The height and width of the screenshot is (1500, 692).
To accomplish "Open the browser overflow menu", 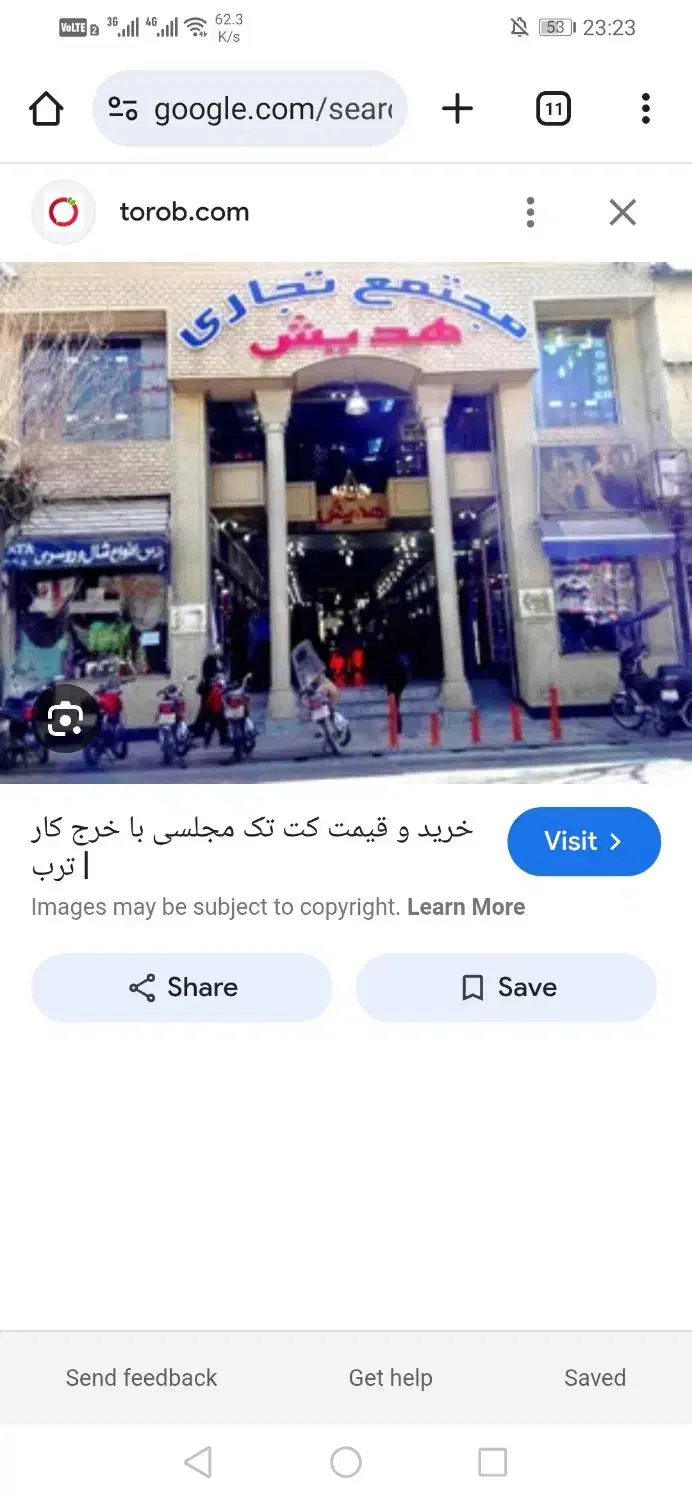I will tap(646, 108).
